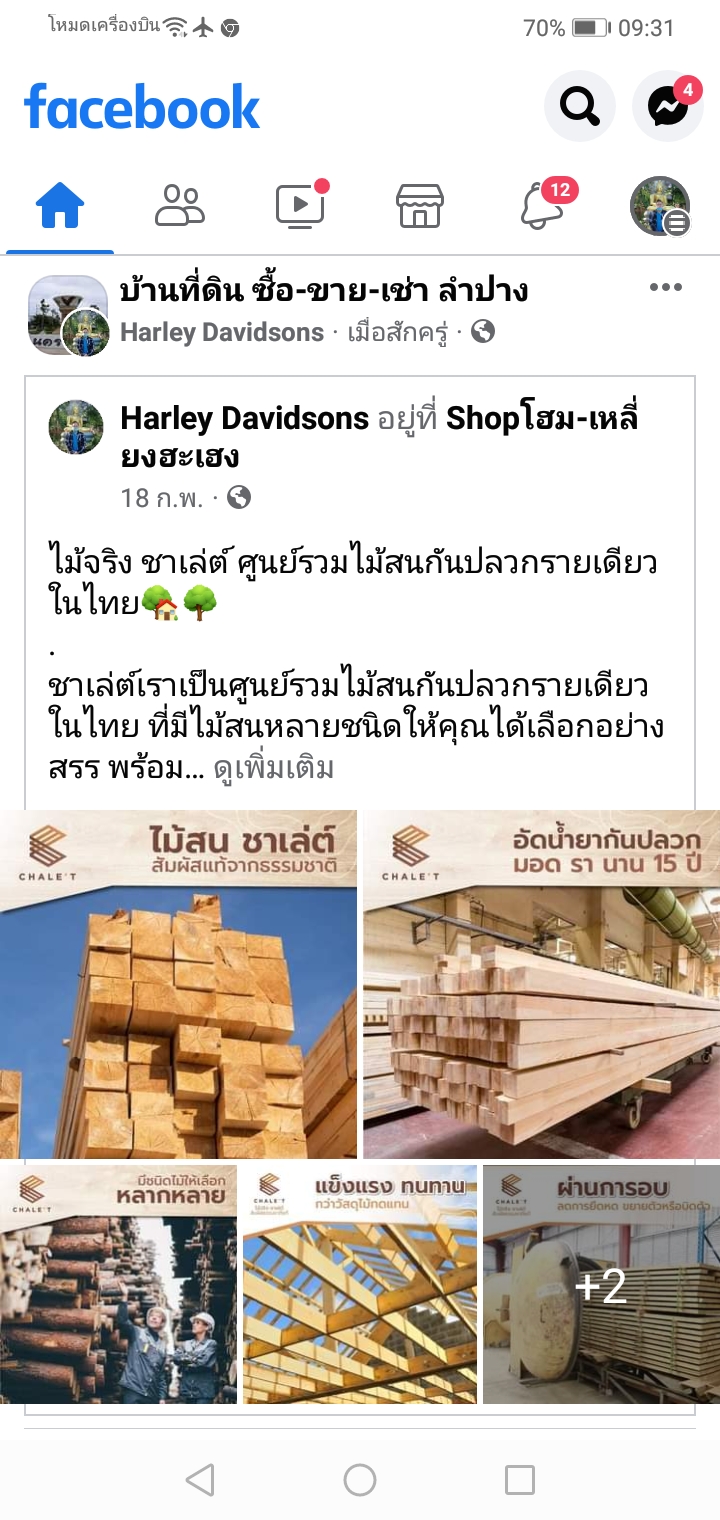The height and width of the screenshot is (1520, 720).
Task: Switch to the Home feed tab
Action: click(60, 207)
